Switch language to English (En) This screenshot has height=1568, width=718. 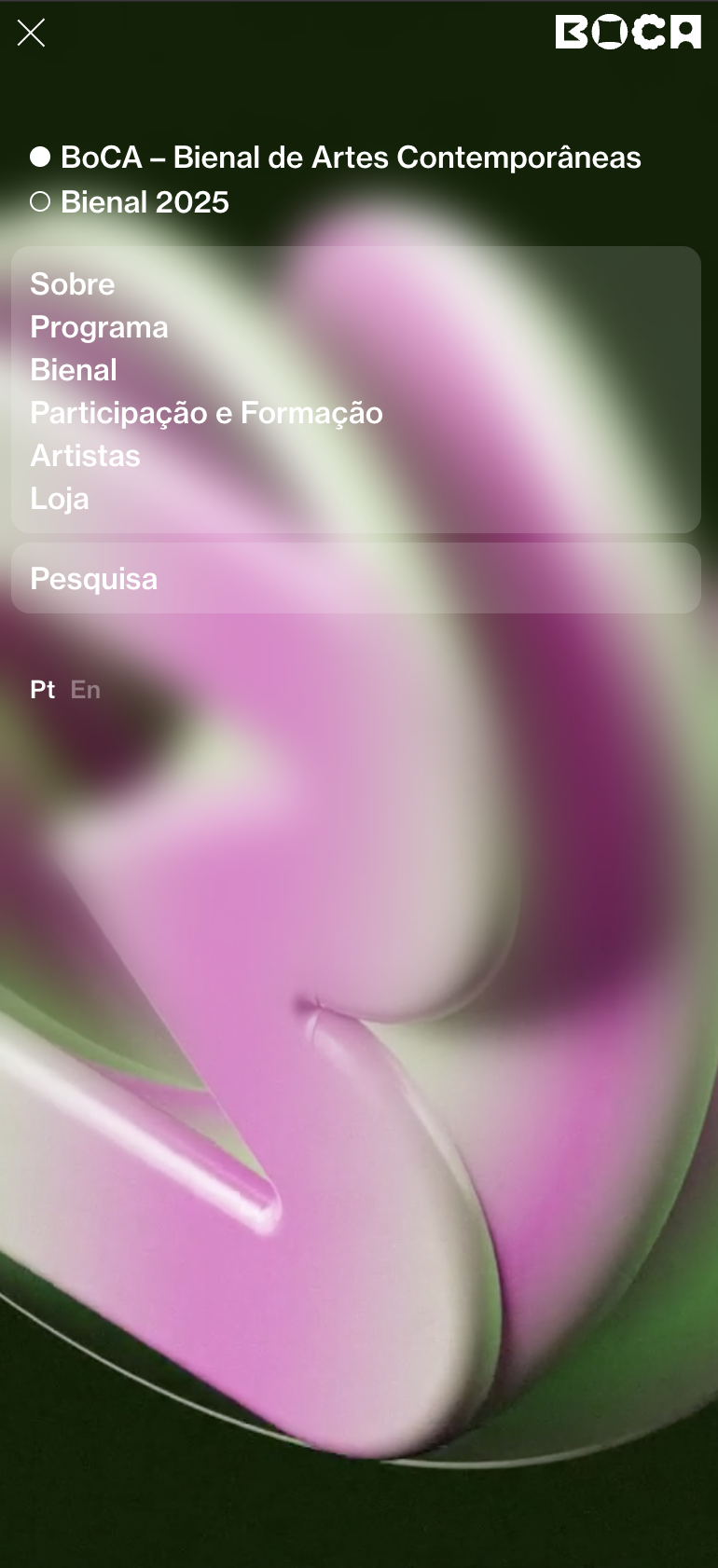(x=85, y=690)
